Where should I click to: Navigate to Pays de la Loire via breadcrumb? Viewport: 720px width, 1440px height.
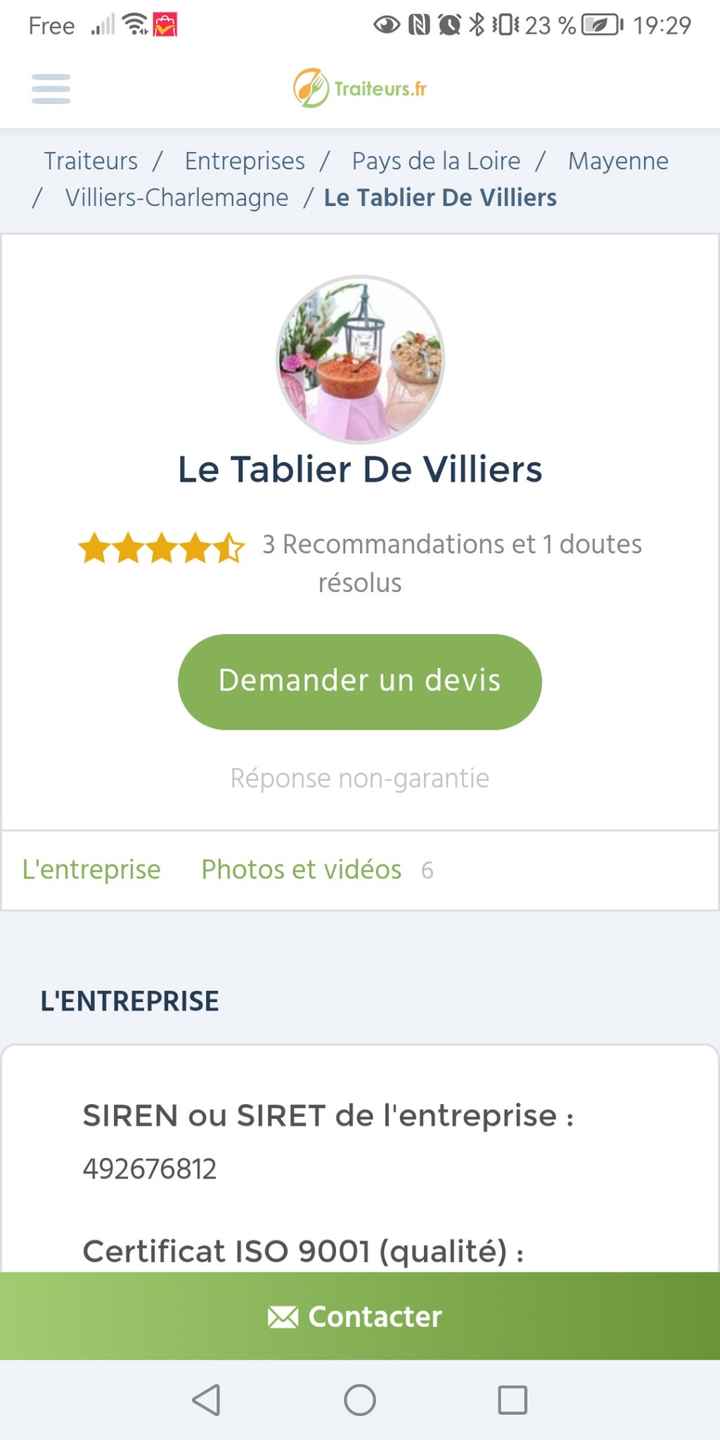(434, 160)
